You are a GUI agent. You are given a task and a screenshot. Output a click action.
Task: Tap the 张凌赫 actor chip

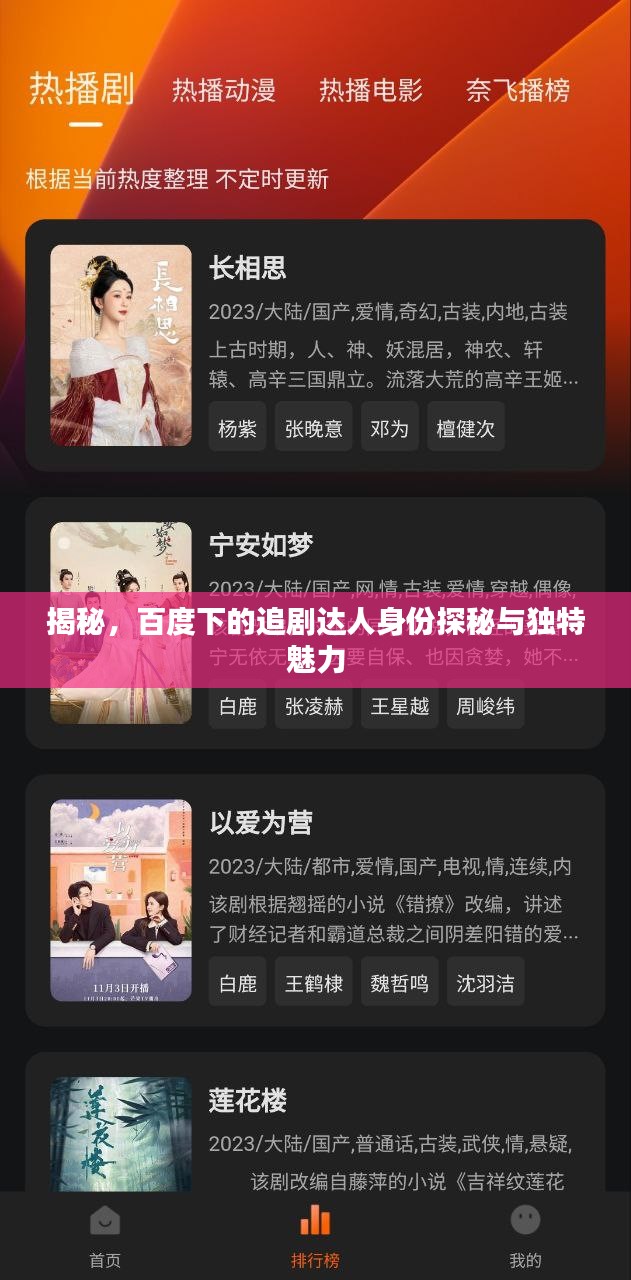point(314,706)
